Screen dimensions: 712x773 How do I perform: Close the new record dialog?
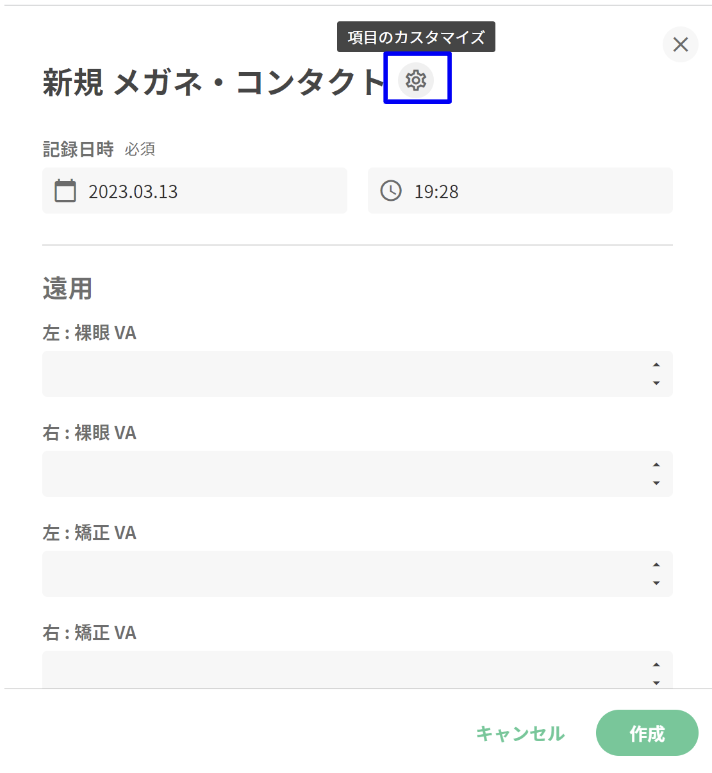pyautogui.click(x=680, y=44)
